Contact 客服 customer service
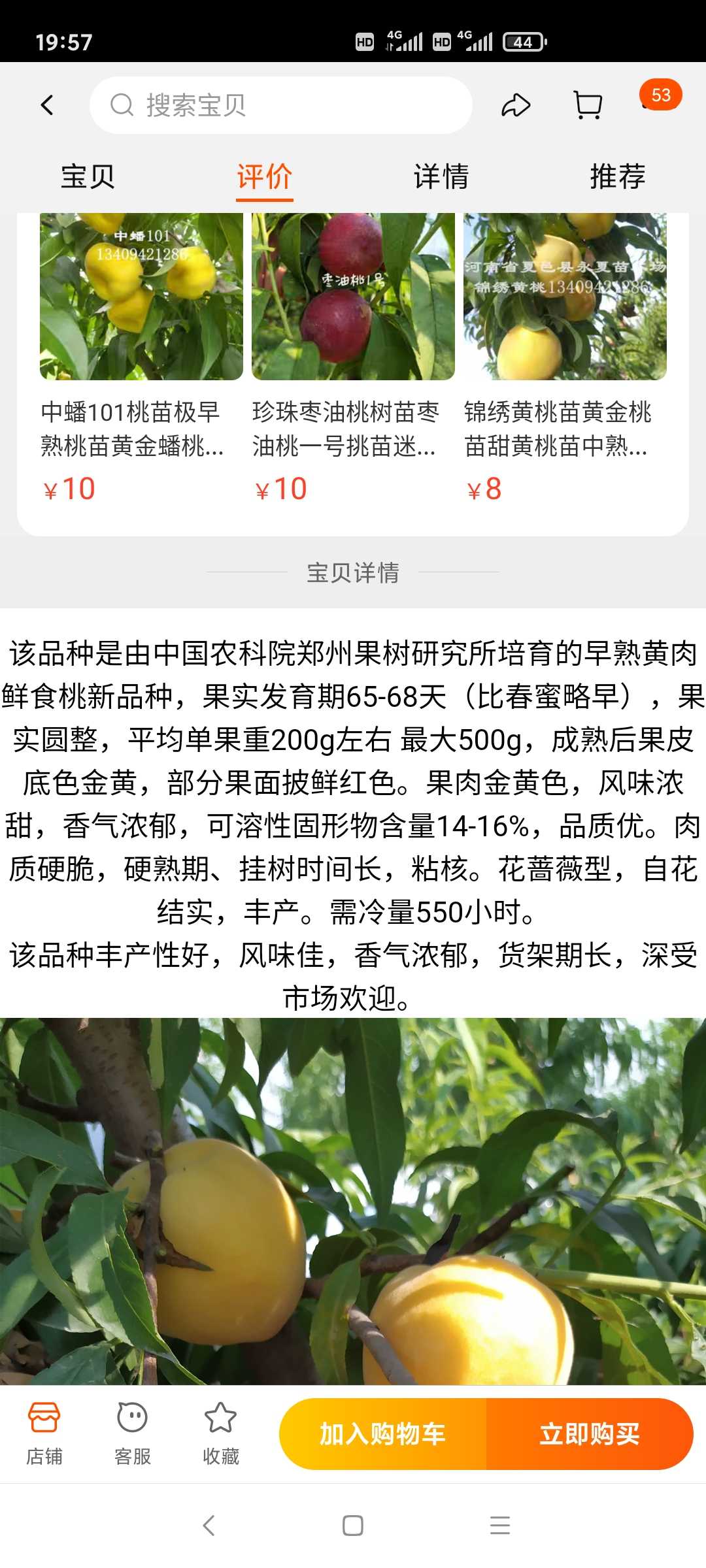Image resolution: width=706 pixels, height=1568 pixels. tap(133, 1433)
